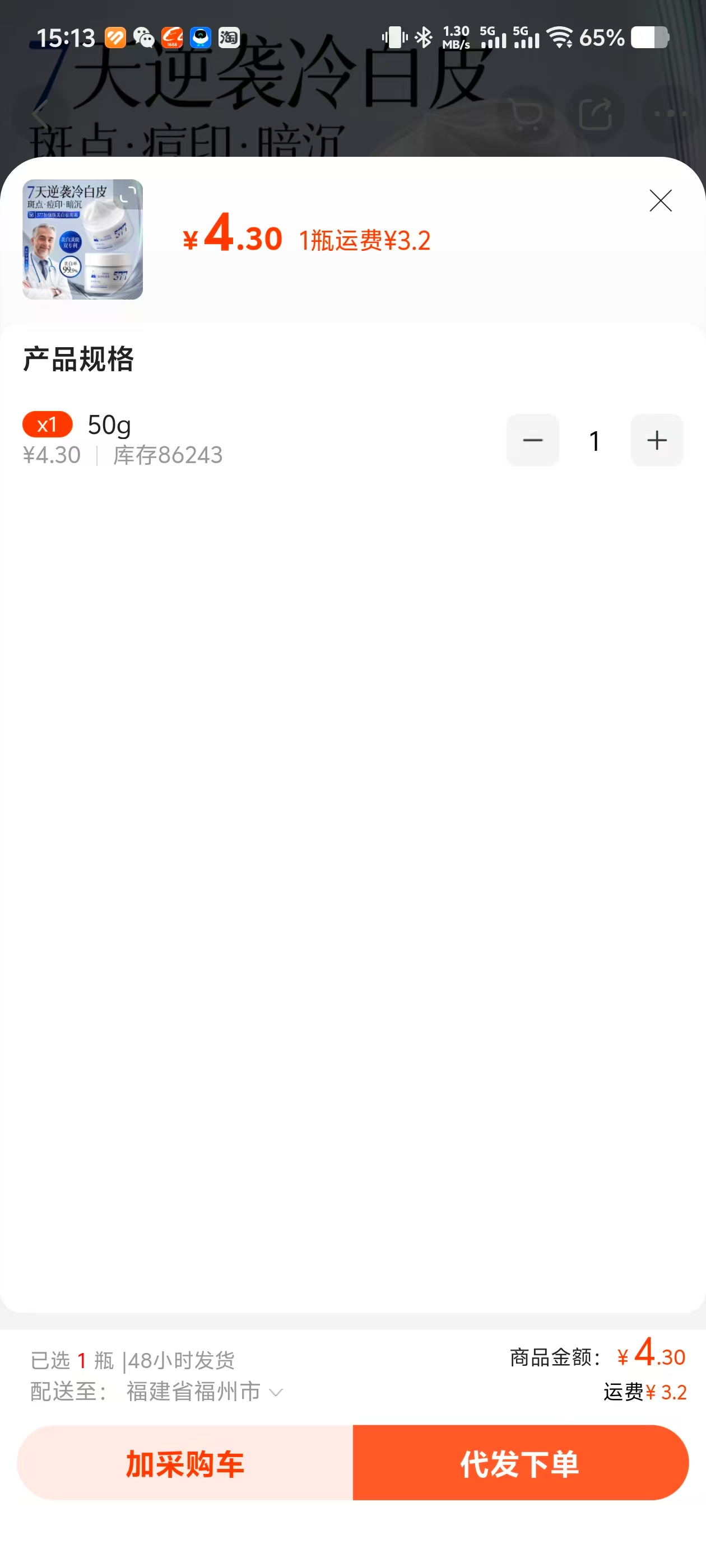Change delivery address 福建省福州市
This screenshot has height=1568, width=706.
point(203,1392)
